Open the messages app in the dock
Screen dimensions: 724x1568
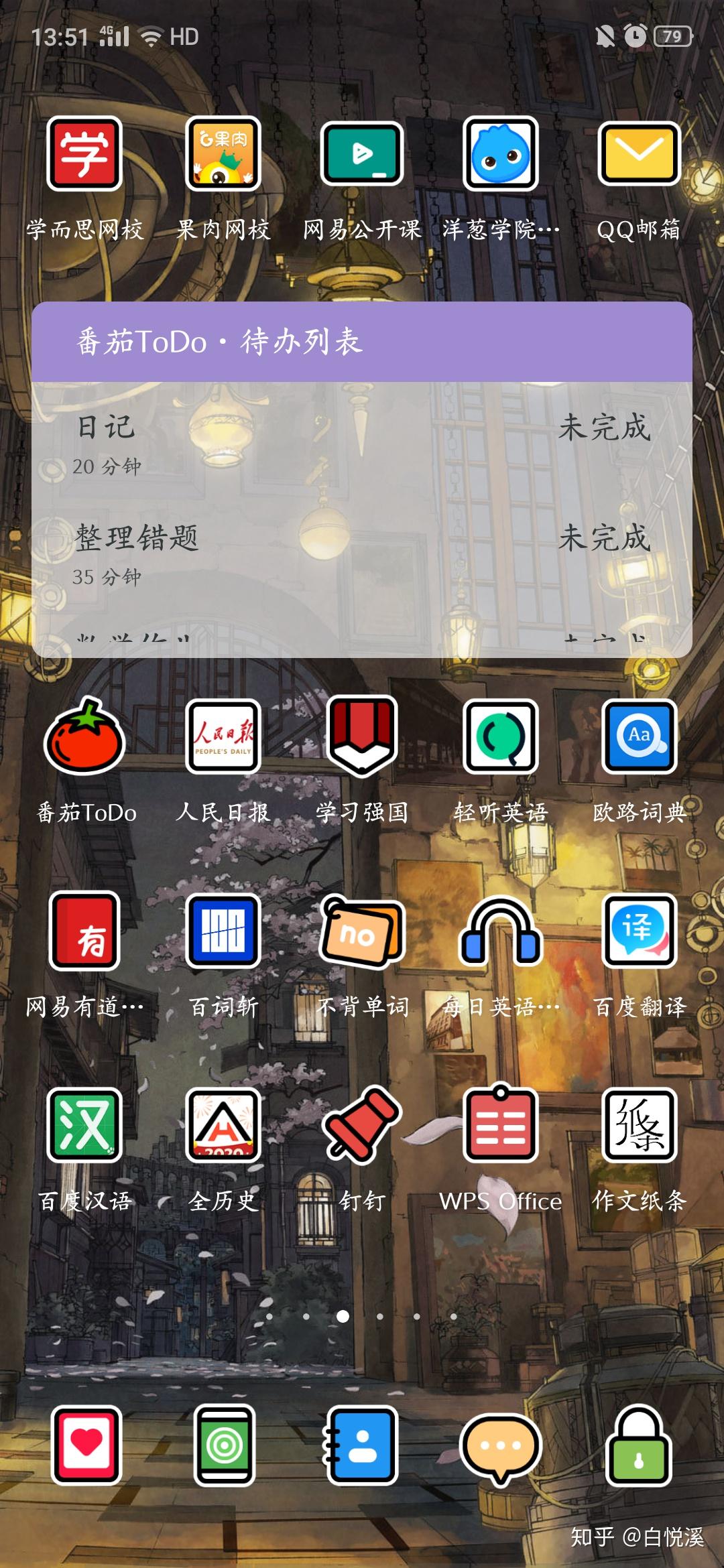coord(501,1445)
